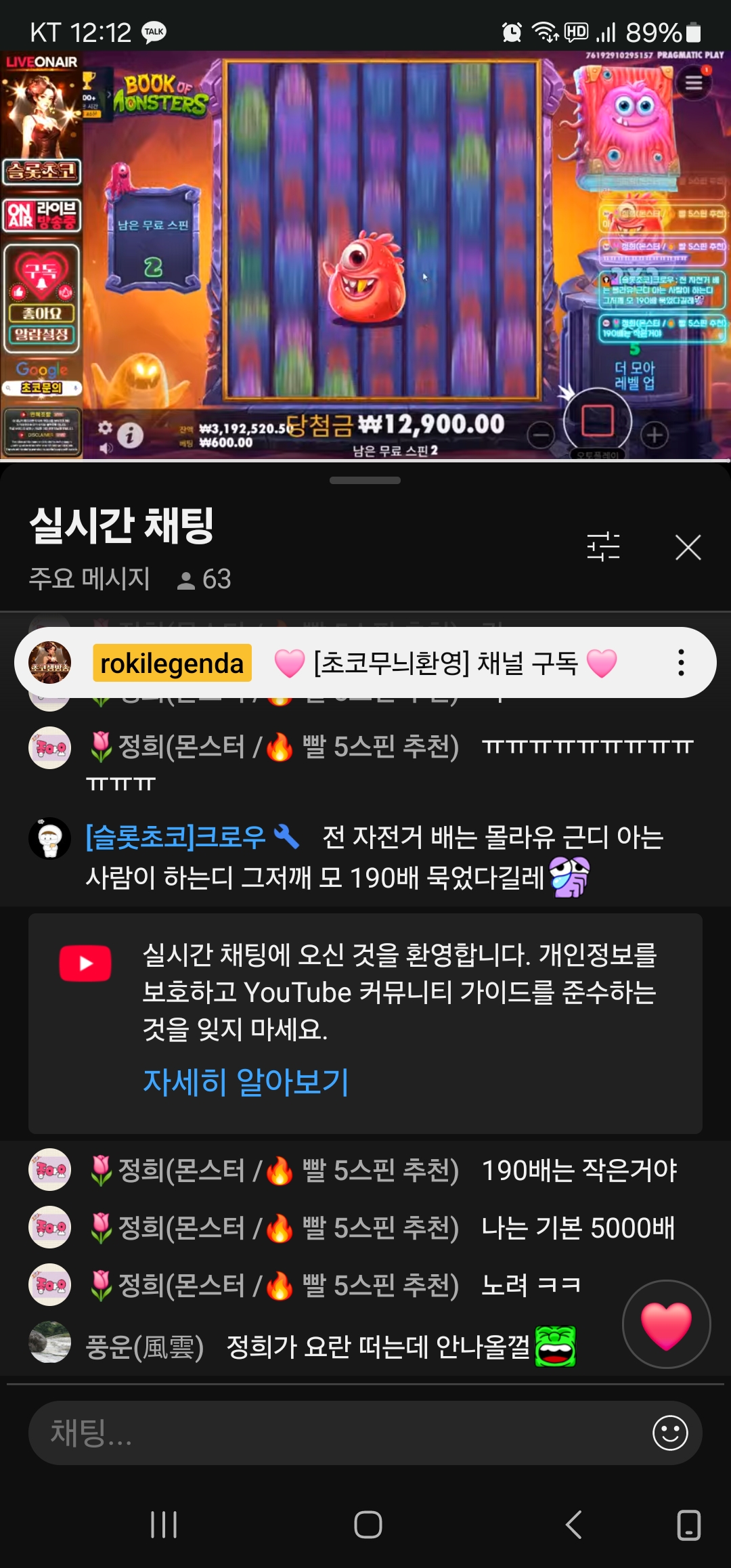Send a heart reaction

tap(666, 1324)
